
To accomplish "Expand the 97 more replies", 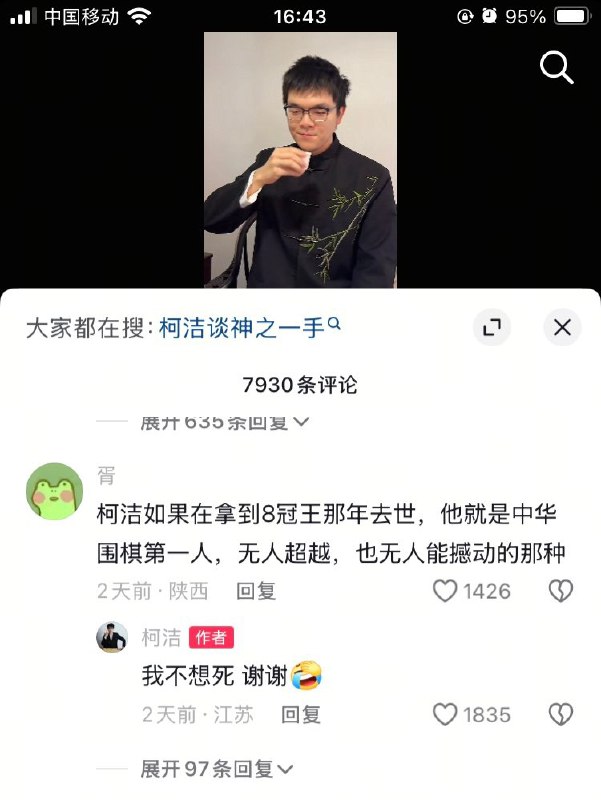I will point(216,769).
